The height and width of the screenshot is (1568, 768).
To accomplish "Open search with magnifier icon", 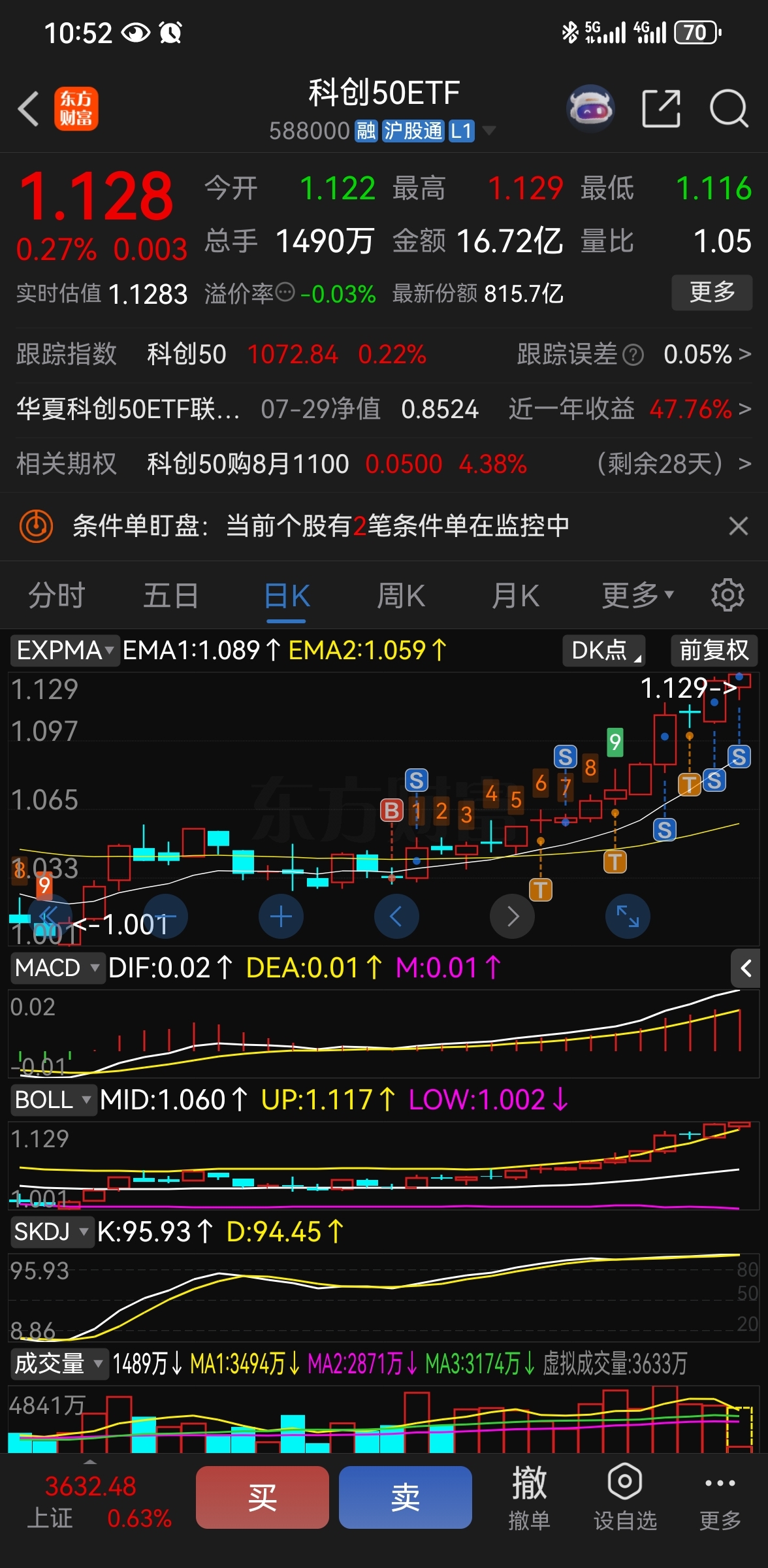I will 729,108.
